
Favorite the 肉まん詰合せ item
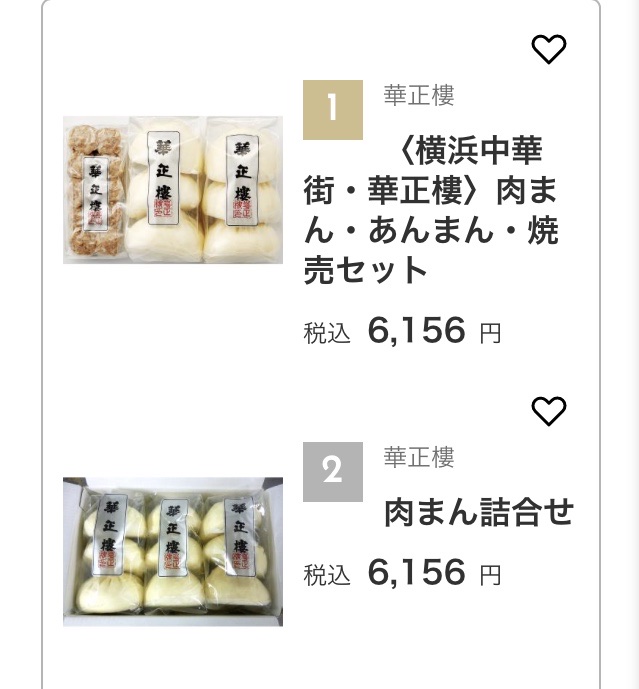[548, 410]
